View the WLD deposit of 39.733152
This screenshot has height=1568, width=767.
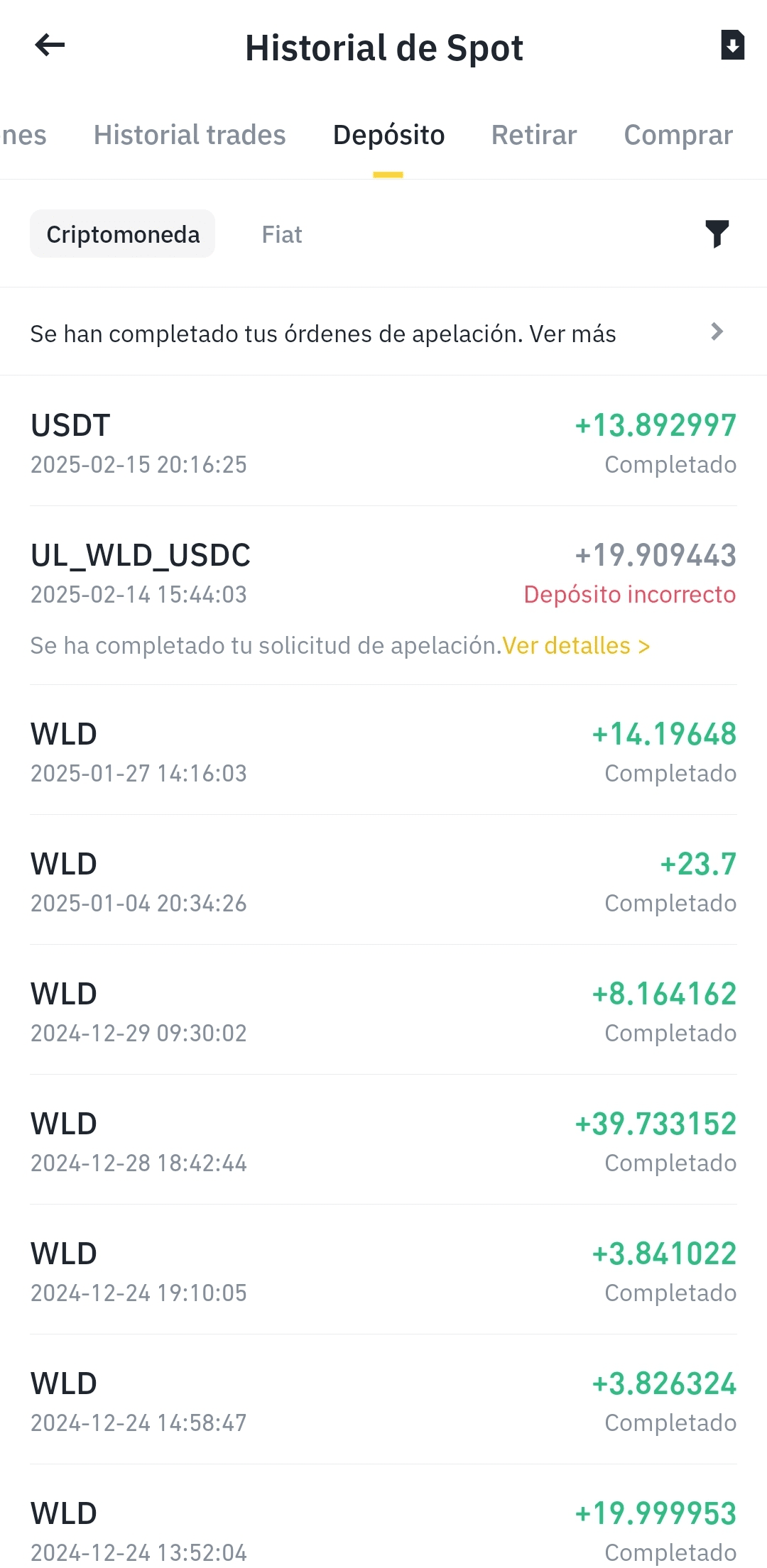pyautogui.click(x=383, y=1142)
